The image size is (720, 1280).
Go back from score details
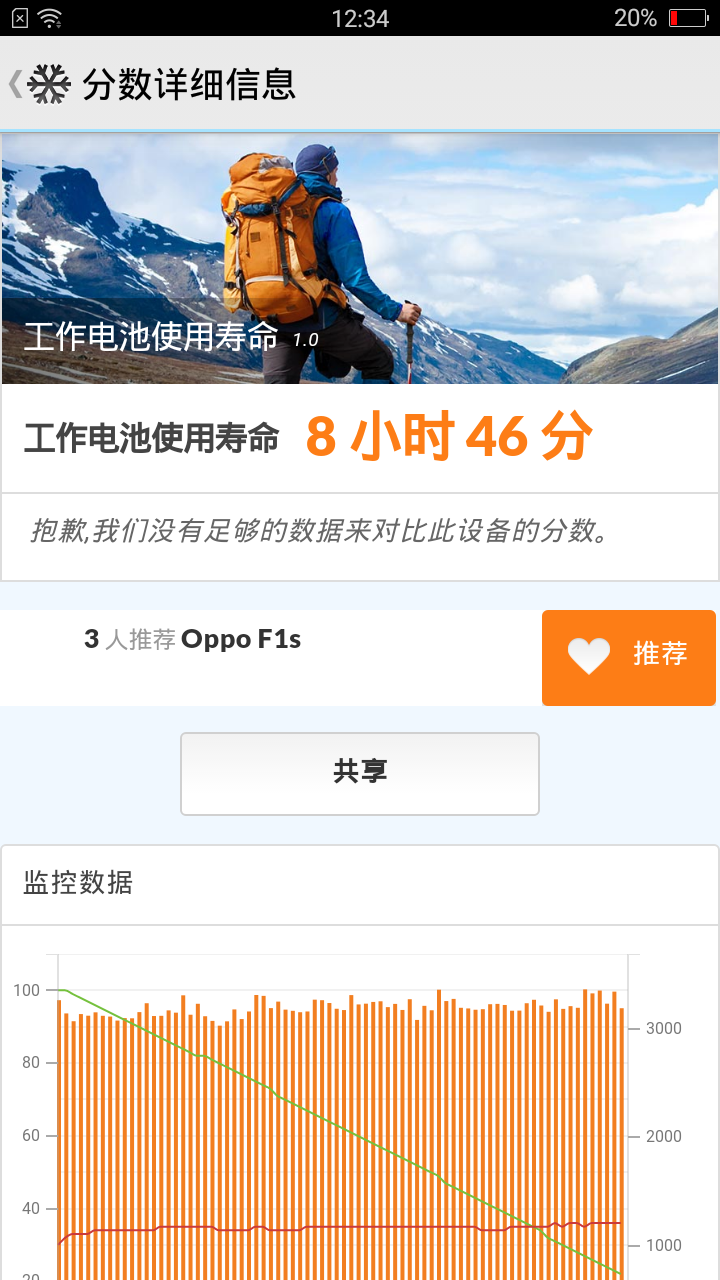tap(38, 84)
